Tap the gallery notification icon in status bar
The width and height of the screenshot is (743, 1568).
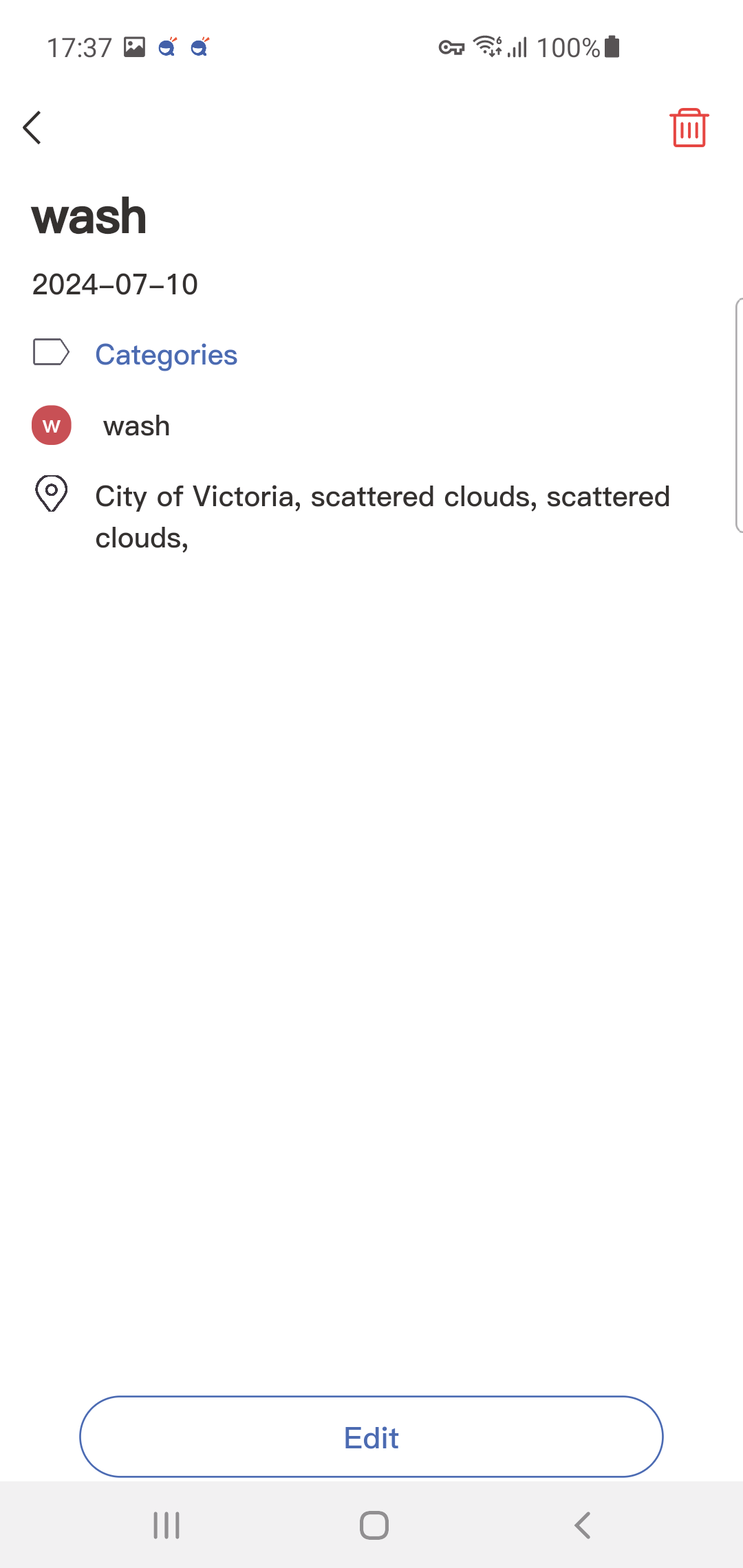(135, 46)
